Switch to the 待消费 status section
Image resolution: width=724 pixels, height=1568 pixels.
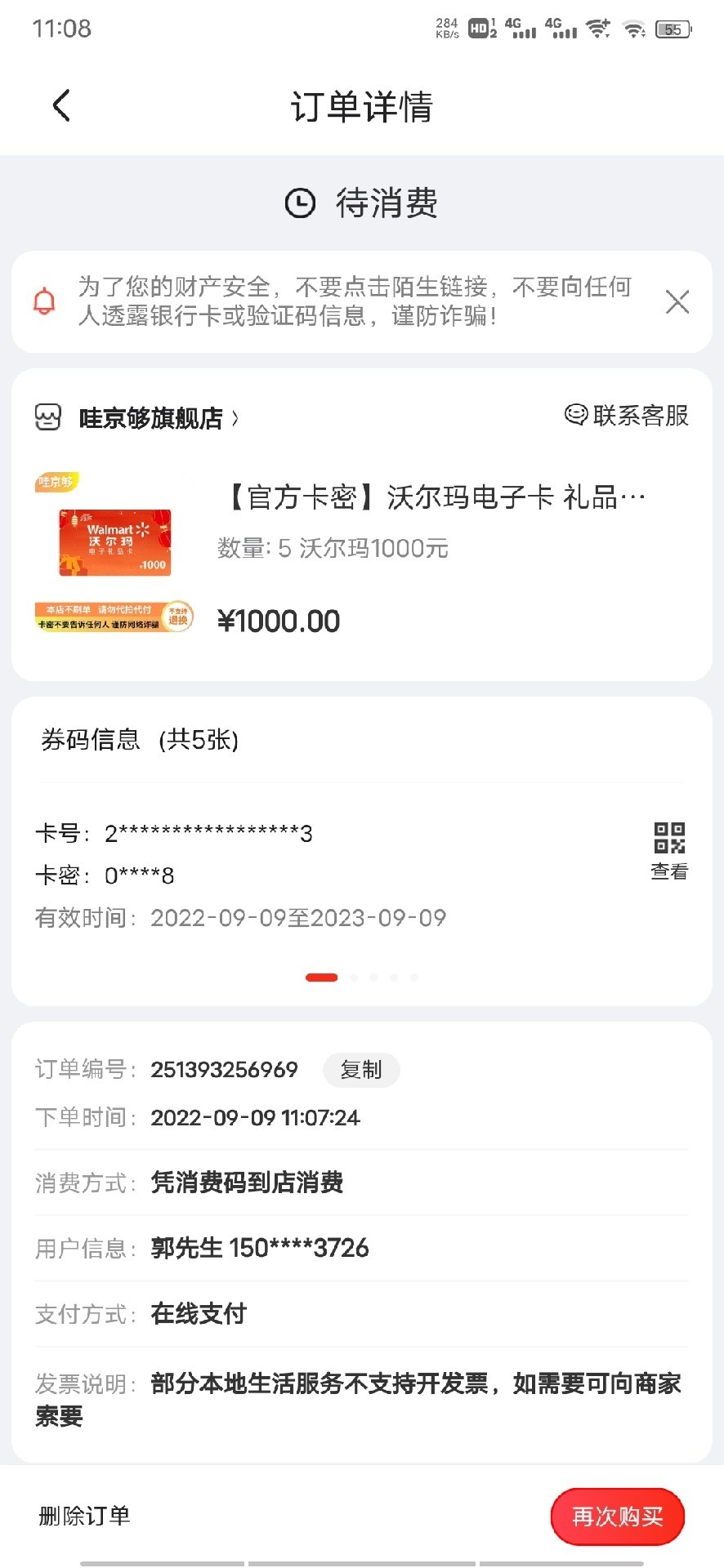(384, 203)
